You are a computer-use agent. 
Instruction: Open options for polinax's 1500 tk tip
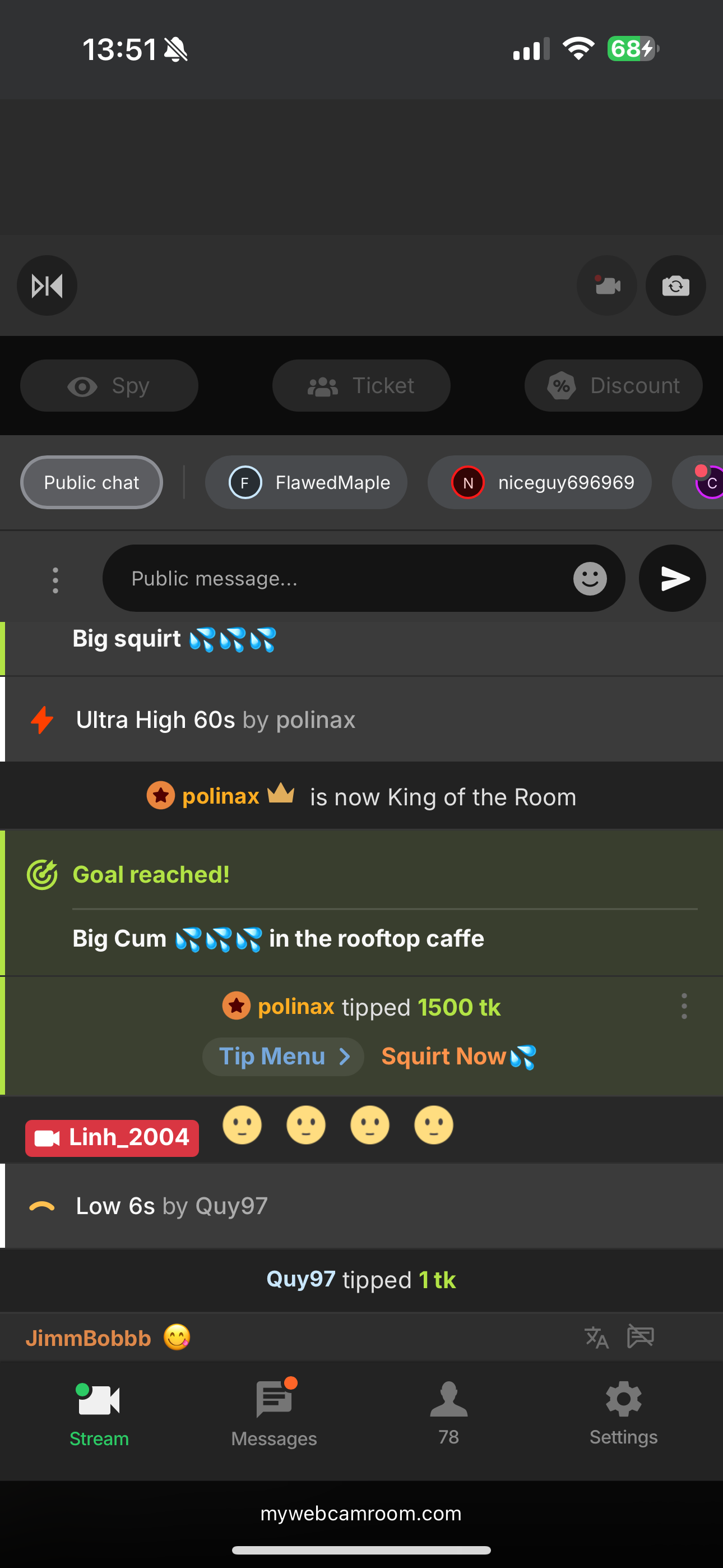click(x=684, y=1006)
